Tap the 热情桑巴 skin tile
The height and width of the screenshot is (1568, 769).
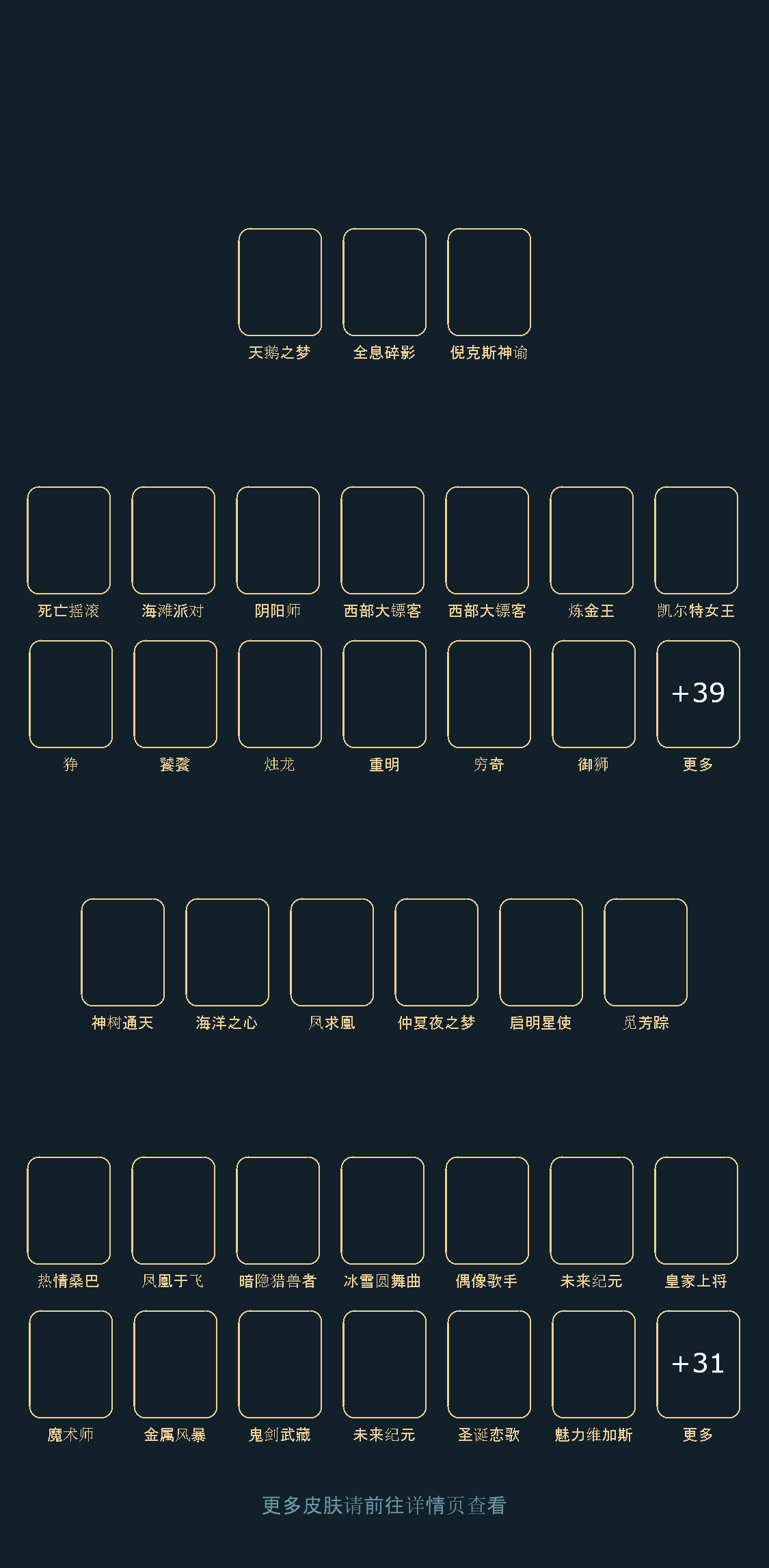point(68,1211)
